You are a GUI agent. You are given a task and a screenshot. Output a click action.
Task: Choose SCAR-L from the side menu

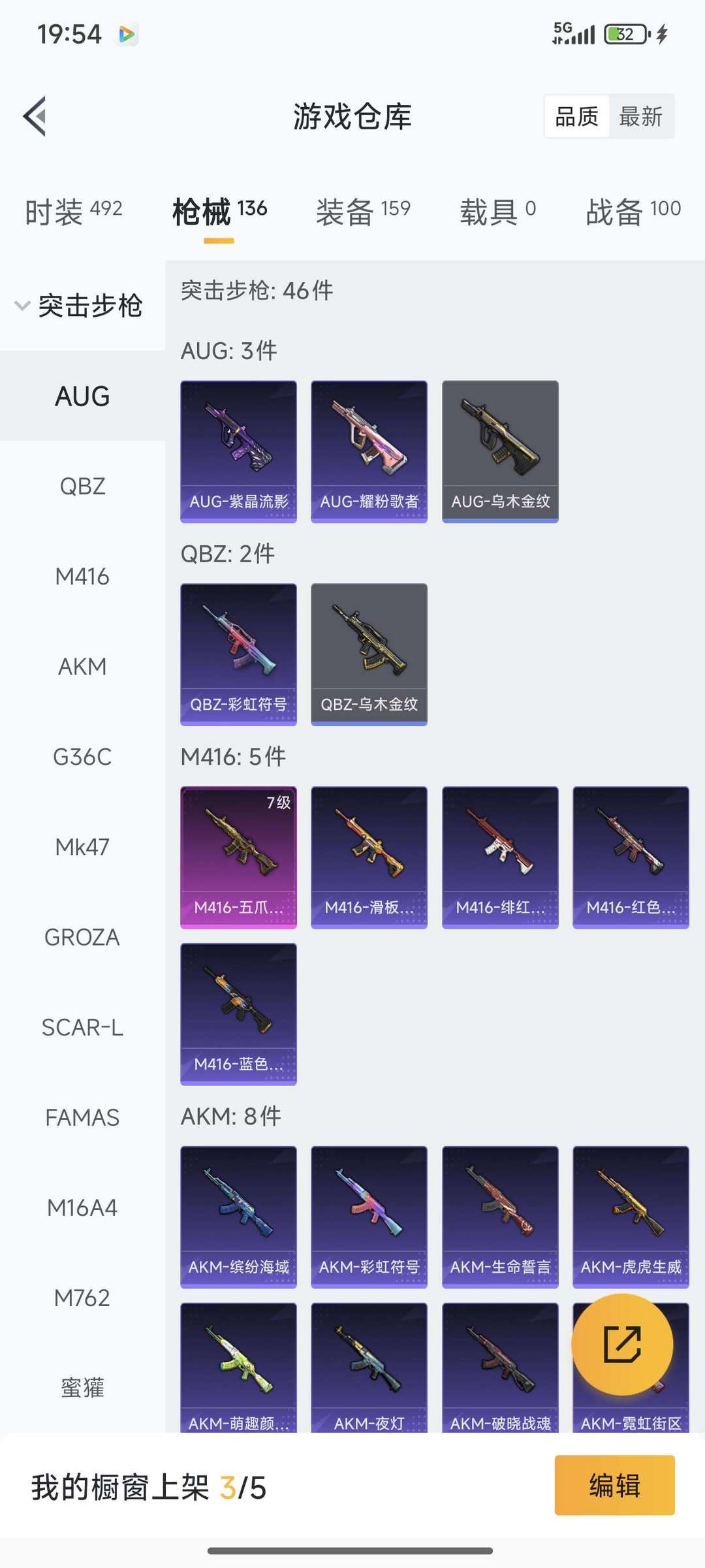point(82,1027)
